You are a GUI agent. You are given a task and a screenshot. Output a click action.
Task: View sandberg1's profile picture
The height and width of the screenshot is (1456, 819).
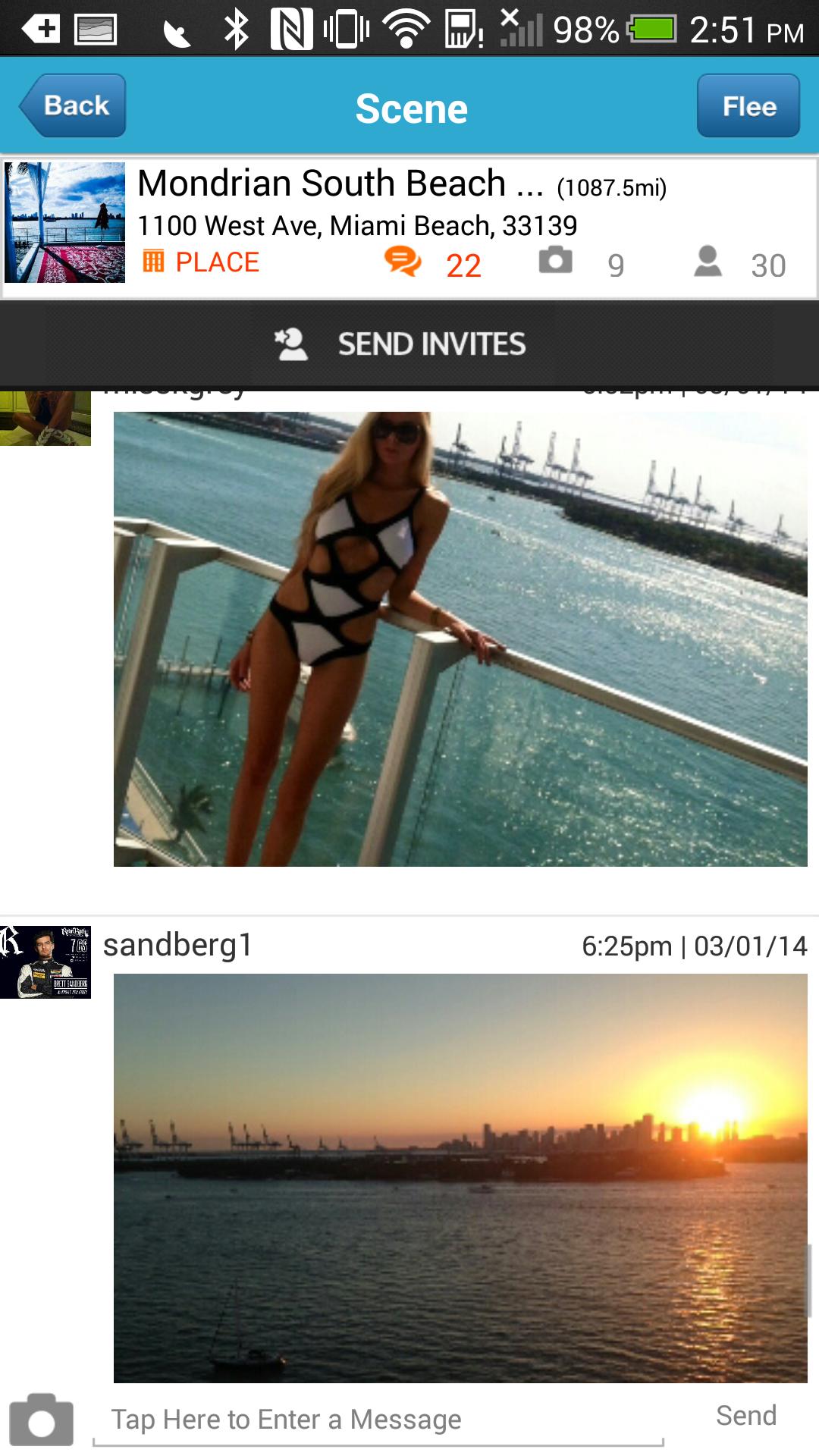(45, 962)
